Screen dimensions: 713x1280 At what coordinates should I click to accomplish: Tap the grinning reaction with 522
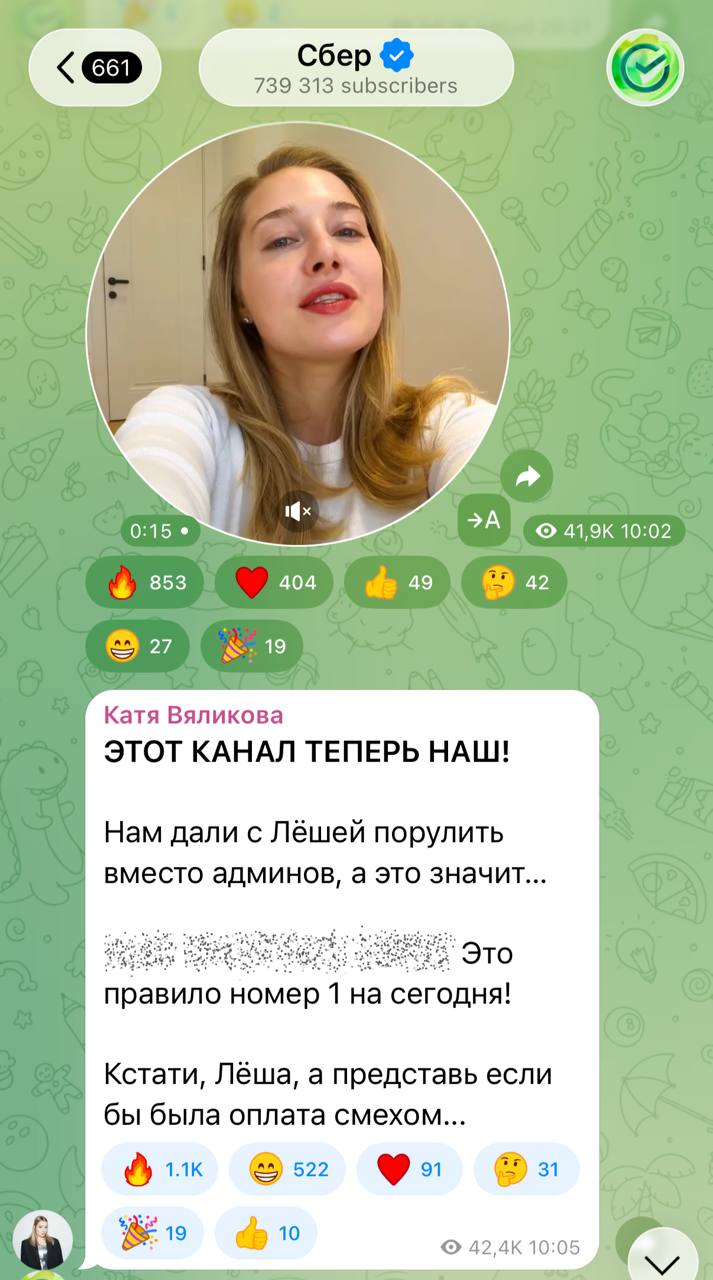pyautogui.click(x=287, y=1169)
